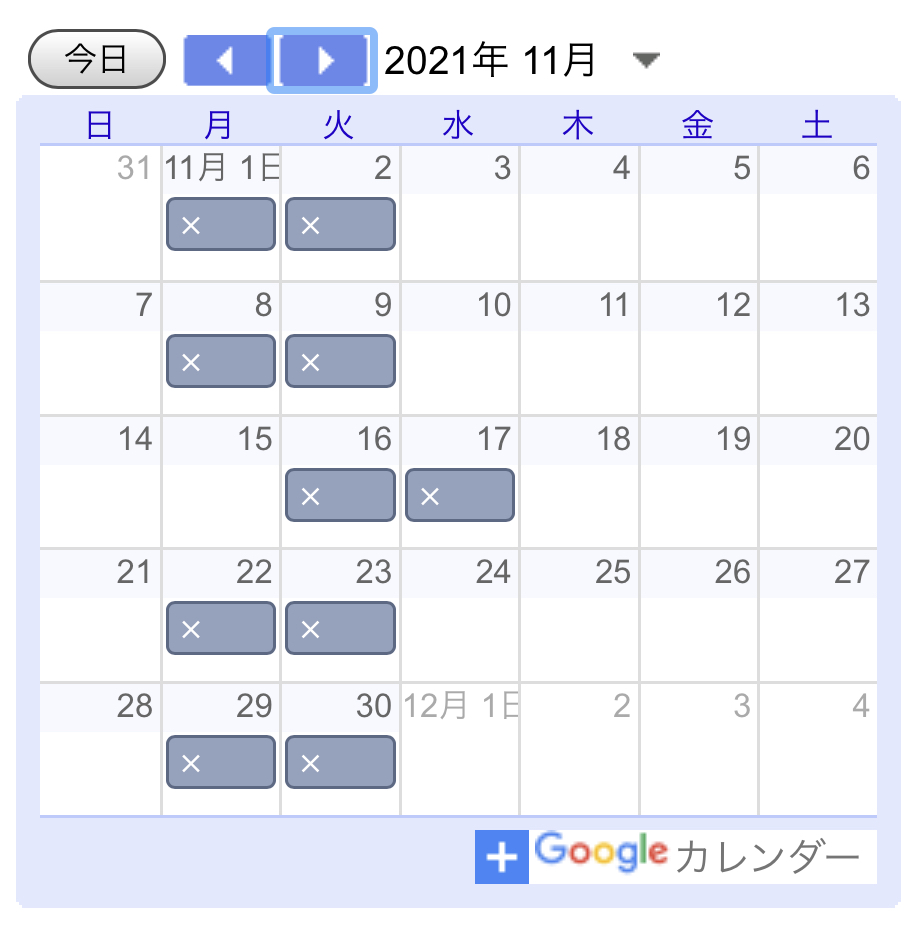
Task: Open the × event on November 1
Action: pos(220,224)
